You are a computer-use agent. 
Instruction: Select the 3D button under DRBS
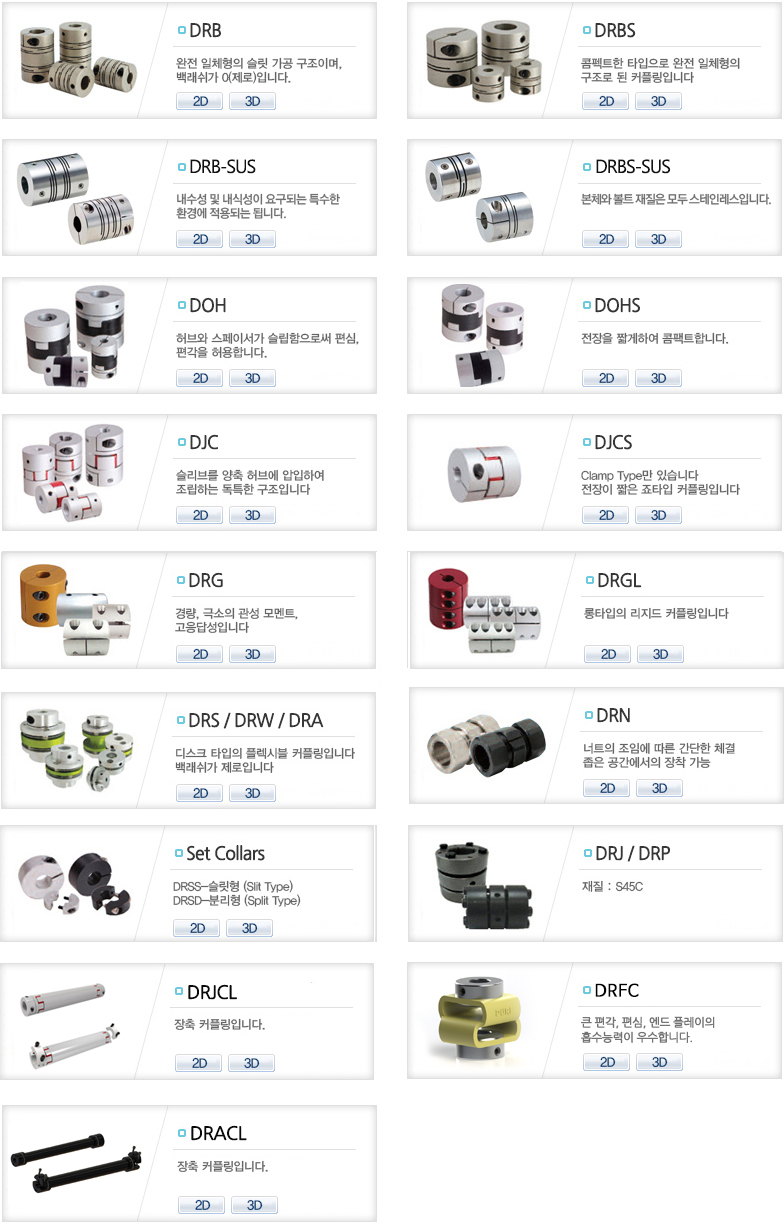tap(658, 101)
